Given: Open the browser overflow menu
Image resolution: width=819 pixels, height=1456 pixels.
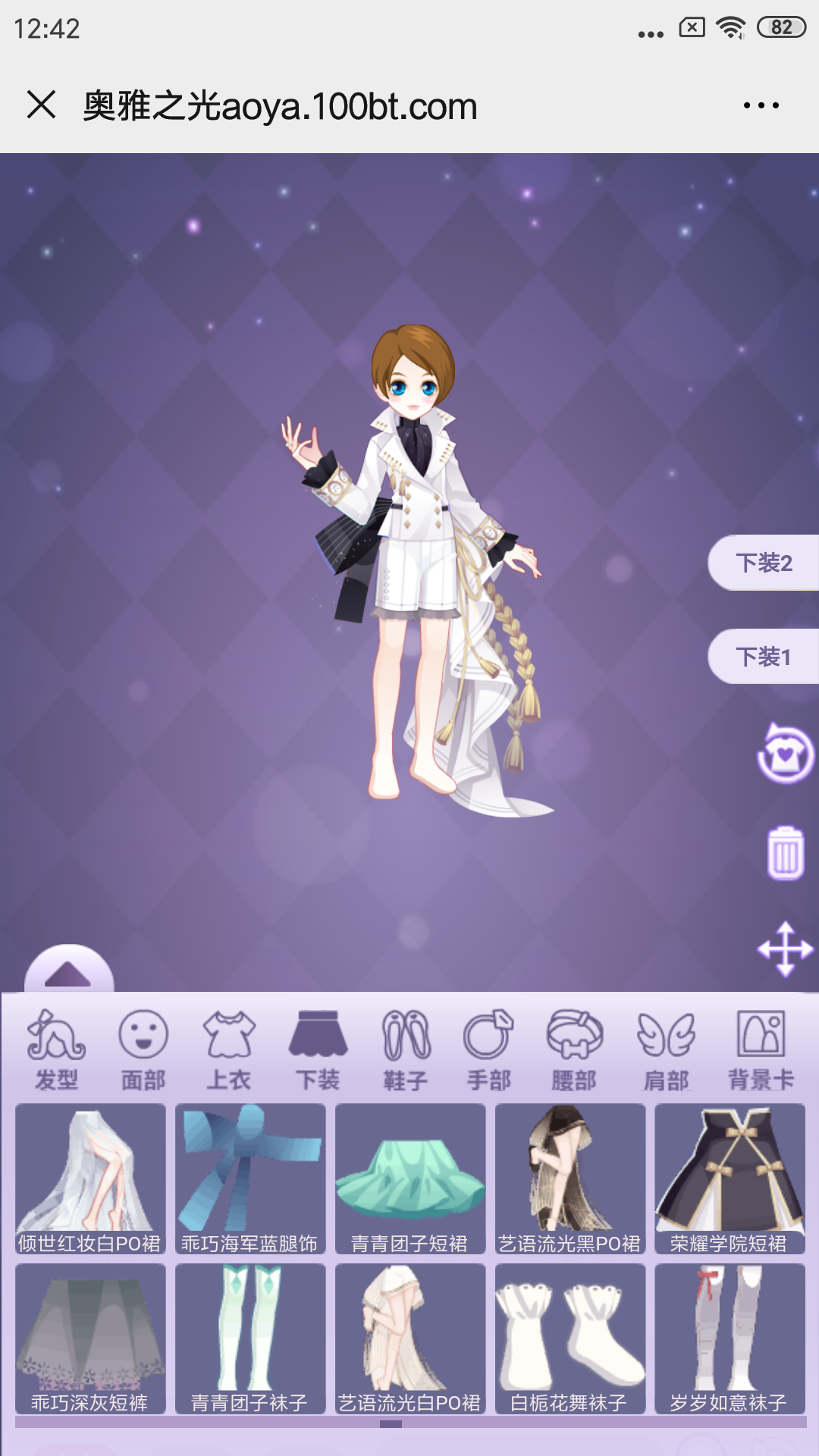Looking at the screenshot, I should [761, 105].
